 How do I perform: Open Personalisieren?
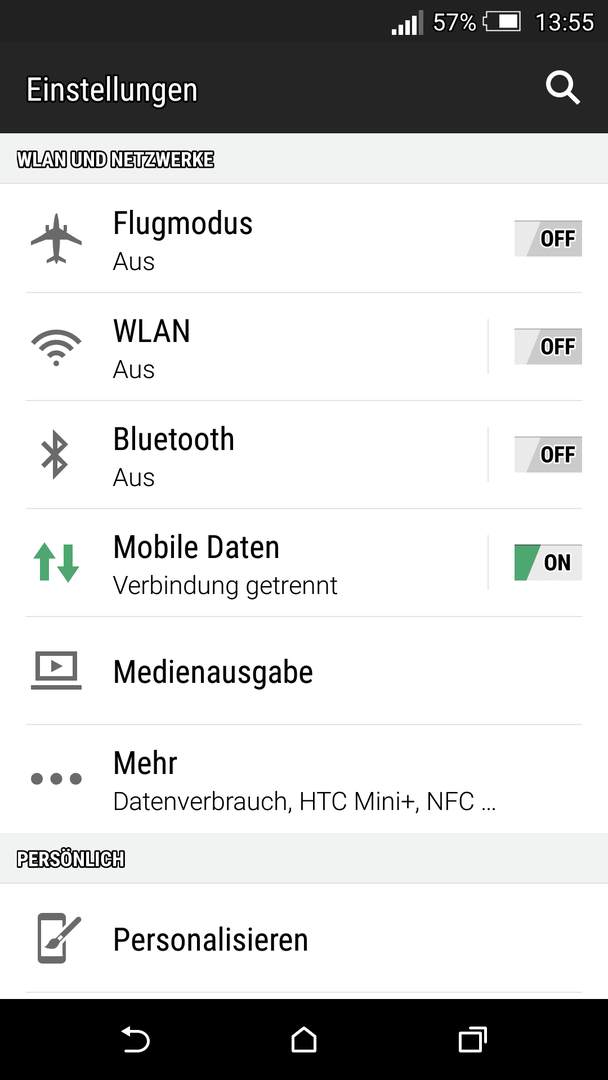point(304,938)
